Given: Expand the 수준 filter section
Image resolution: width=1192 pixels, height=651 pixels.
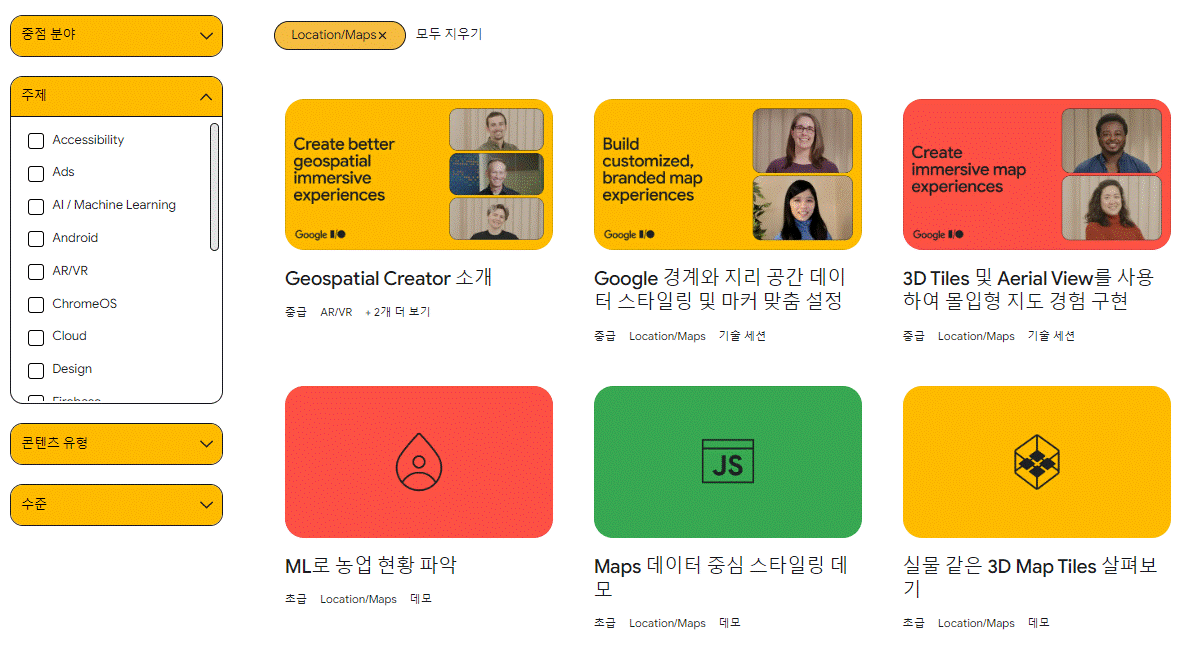Looking at the screenshot, I should 116,505.
